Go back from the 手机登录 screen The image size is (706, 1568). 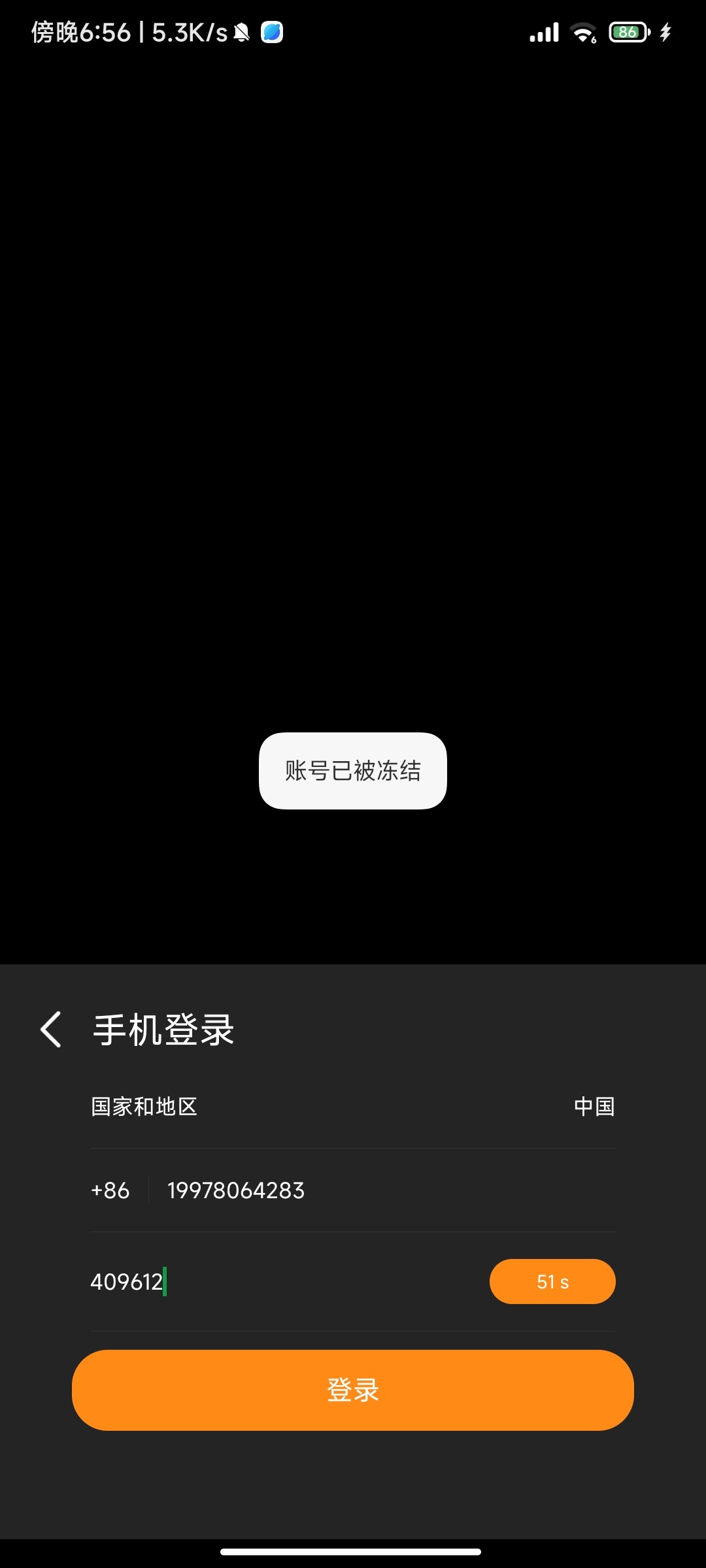(51, 1030)
